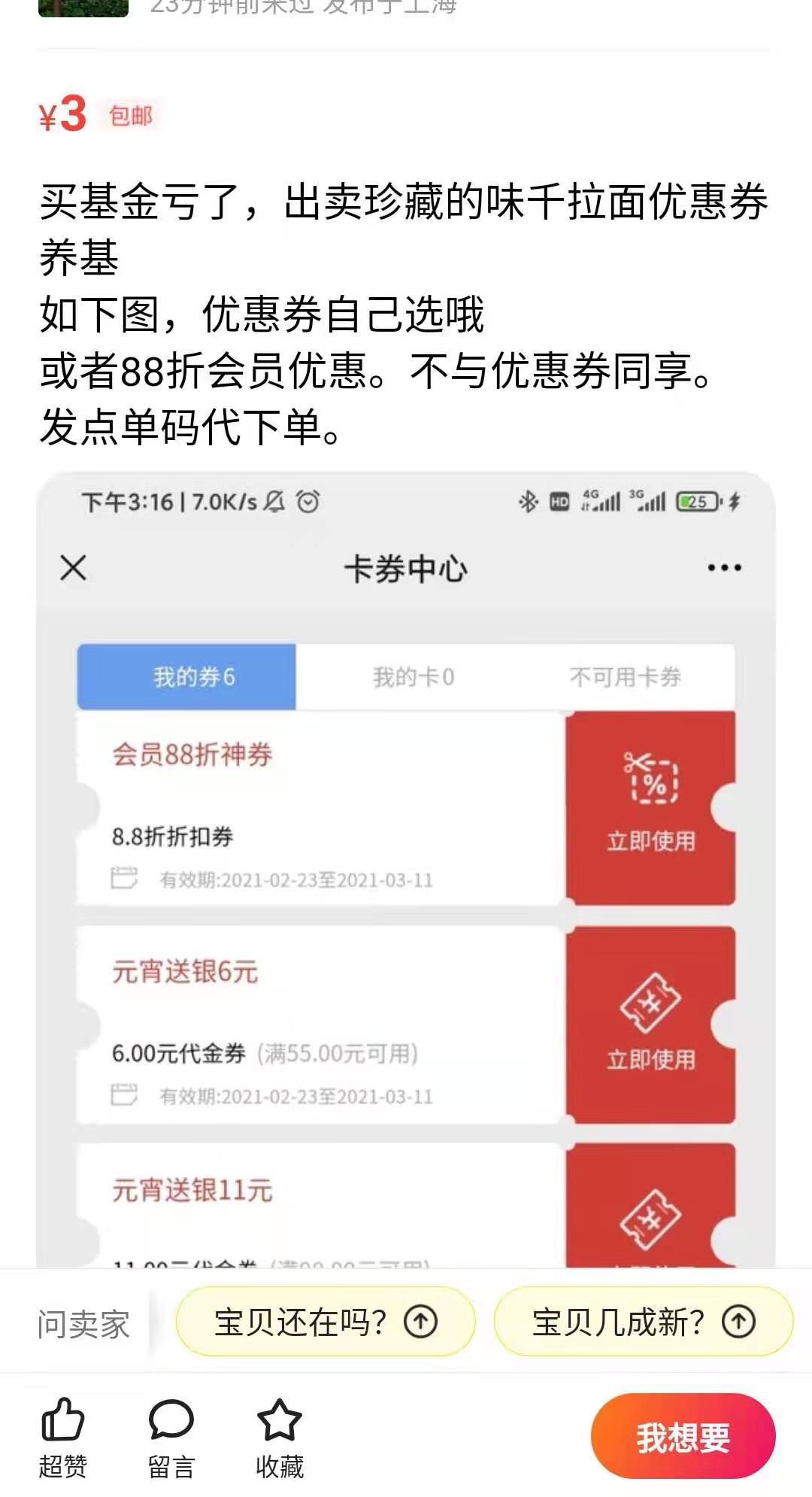The width and height of the screenshot is (812, 1497).
Task: Open the coupon screenshot in the listing
Action: [x=406, y=870]
